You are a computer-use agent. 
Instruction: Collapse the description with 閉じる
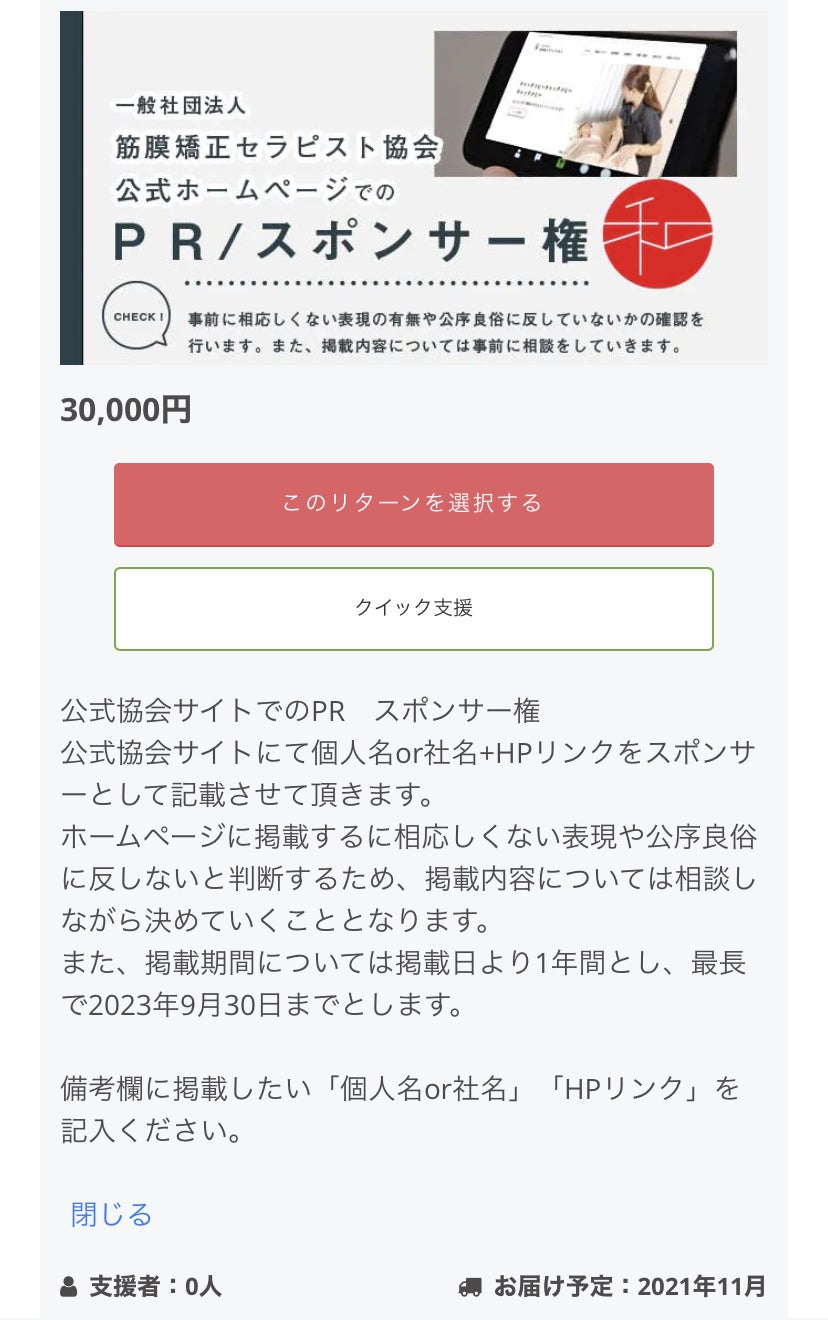pos(111,1215)
